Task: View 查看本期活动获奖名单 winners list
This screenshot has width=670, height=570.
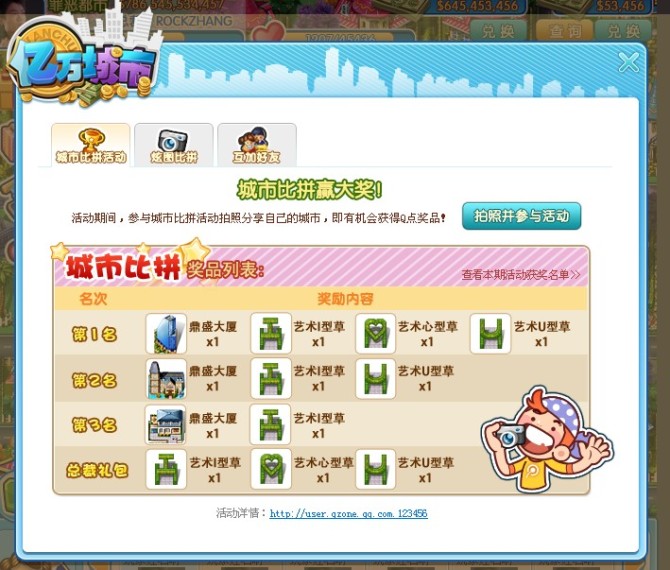Action: point(520,274)
